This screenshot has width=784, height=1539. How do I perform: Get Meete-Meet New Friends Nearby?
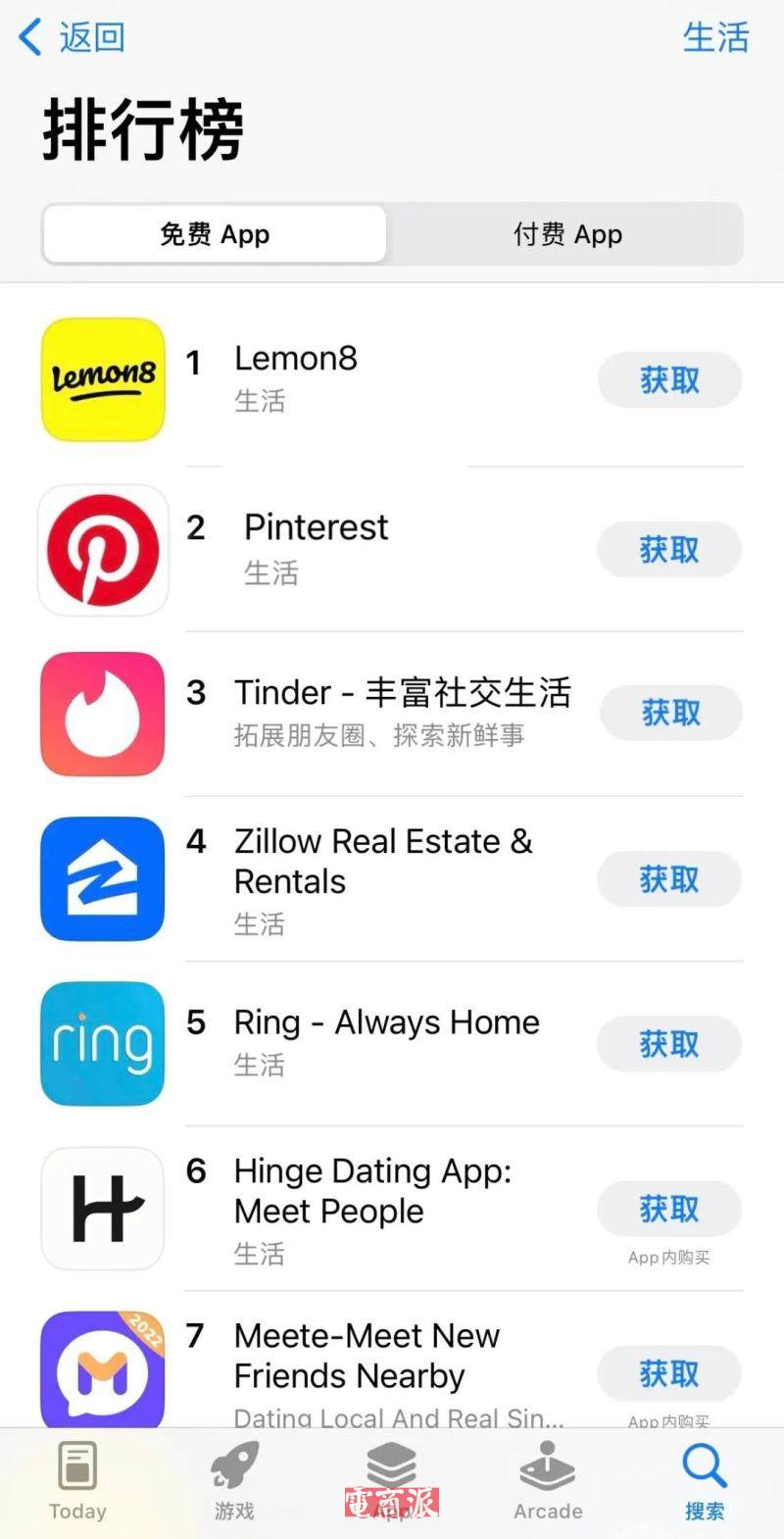point(669,1373)
